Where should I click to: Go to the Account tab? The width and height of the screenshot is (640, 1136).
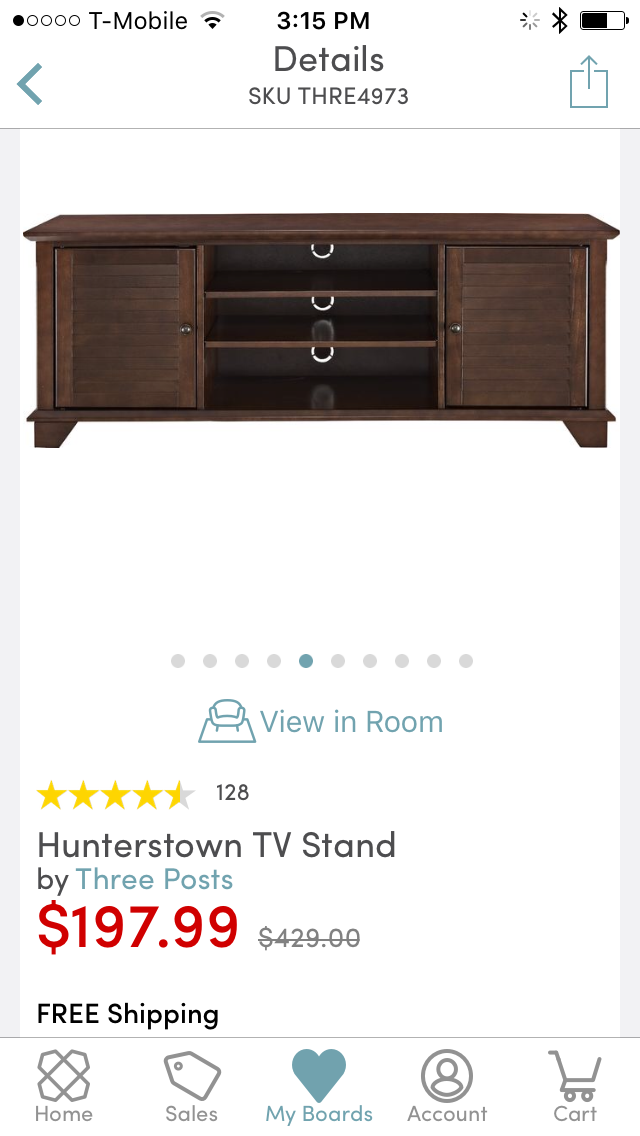[x=447, y=1086]
